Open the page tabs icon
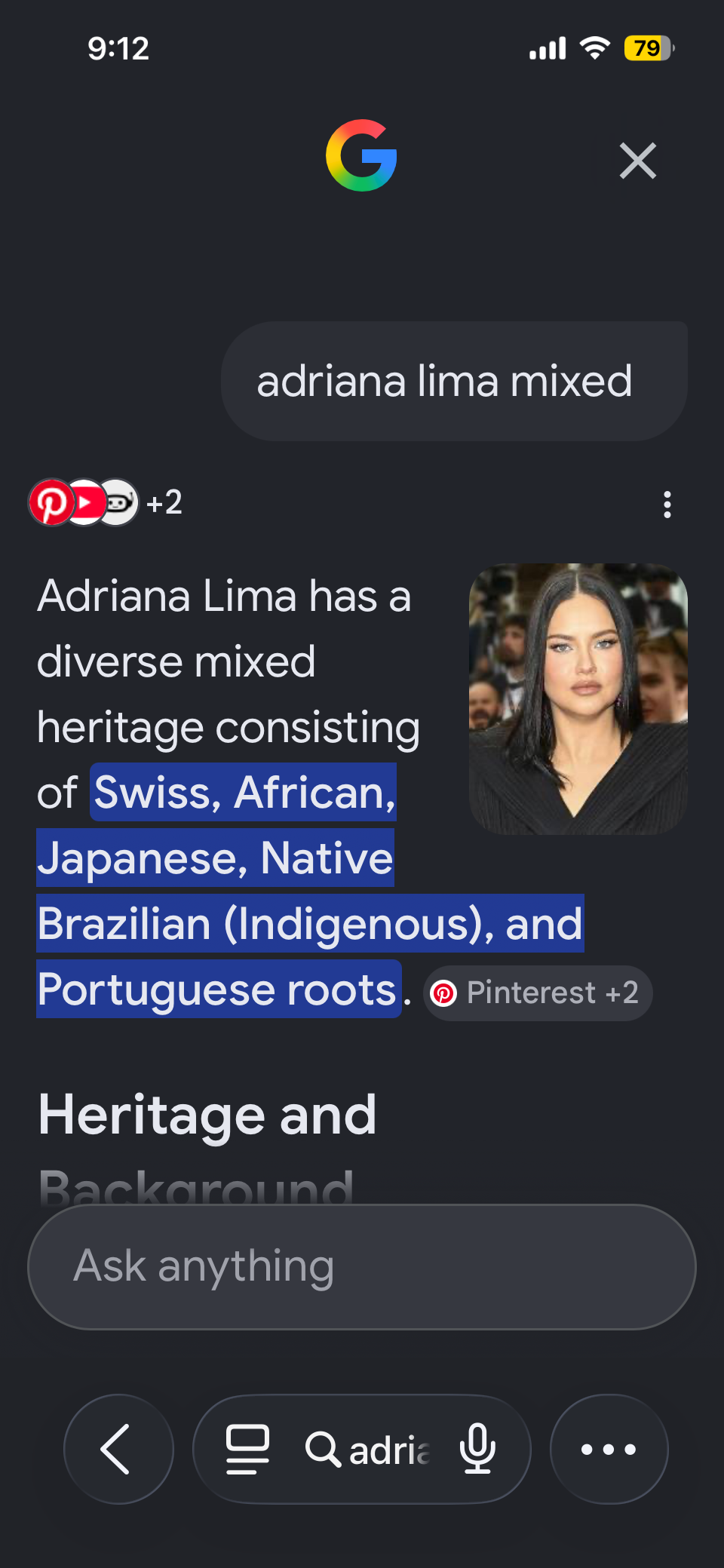 click(x=247, y=1449)
